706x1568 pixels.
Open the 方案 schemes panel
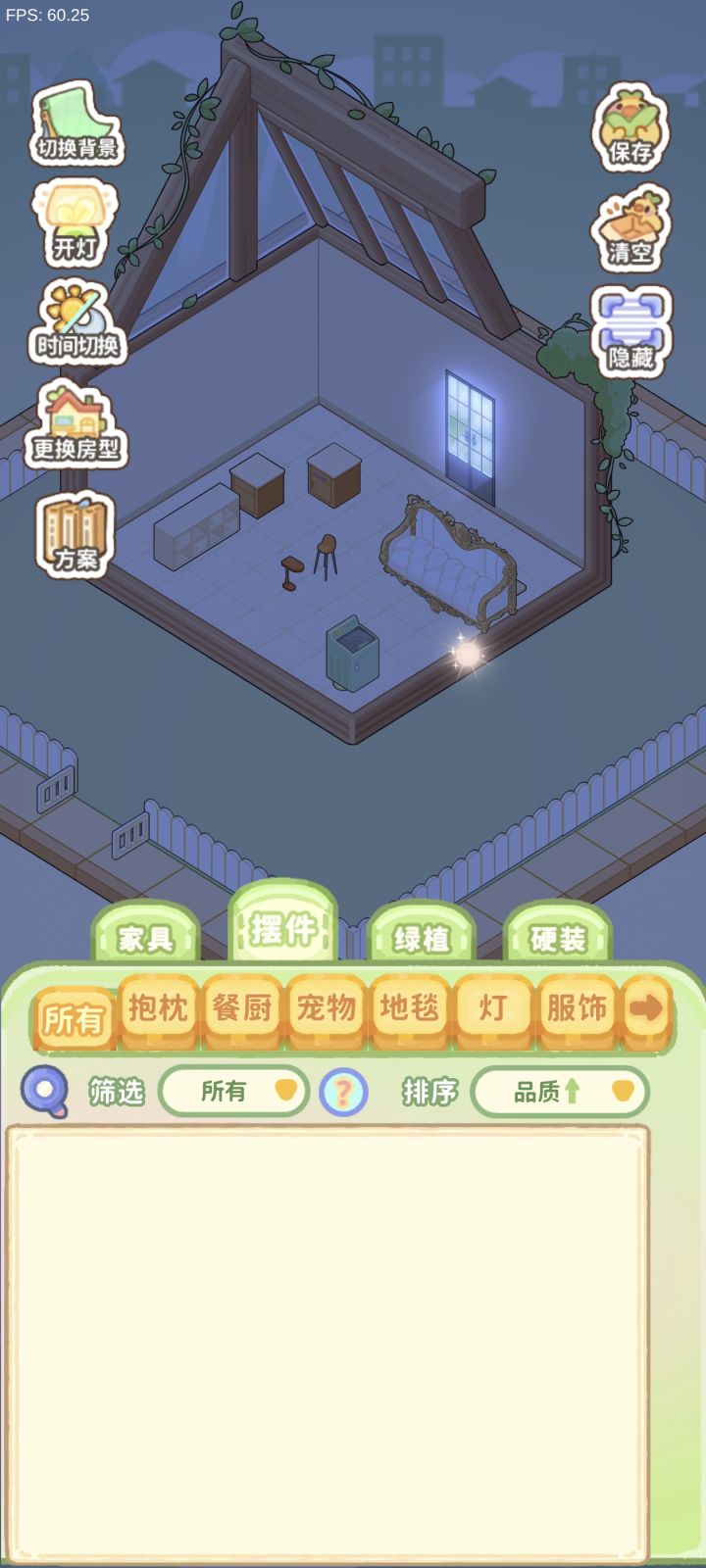75,531
